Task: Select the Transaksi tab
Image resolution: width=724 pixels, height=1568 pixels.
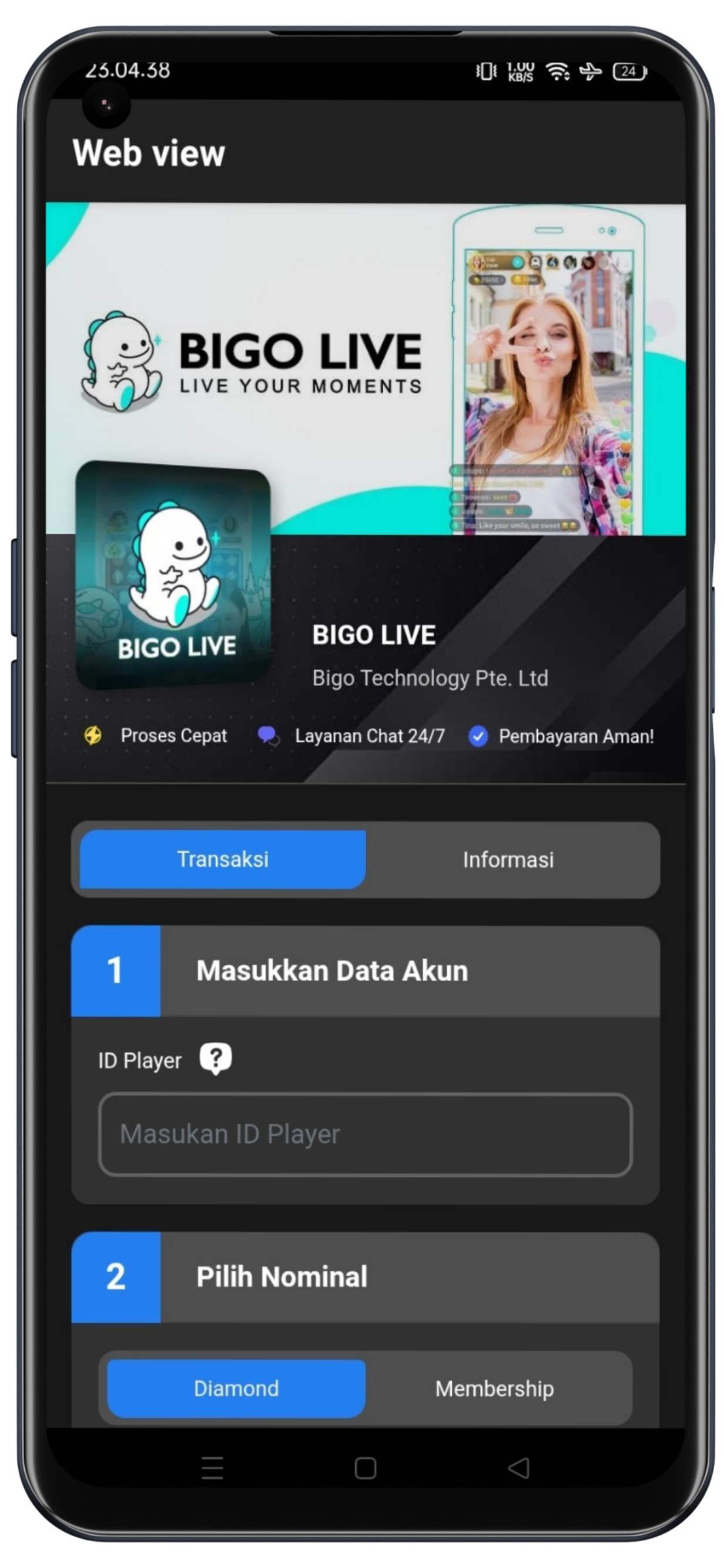Action: (x=223, y=860)
